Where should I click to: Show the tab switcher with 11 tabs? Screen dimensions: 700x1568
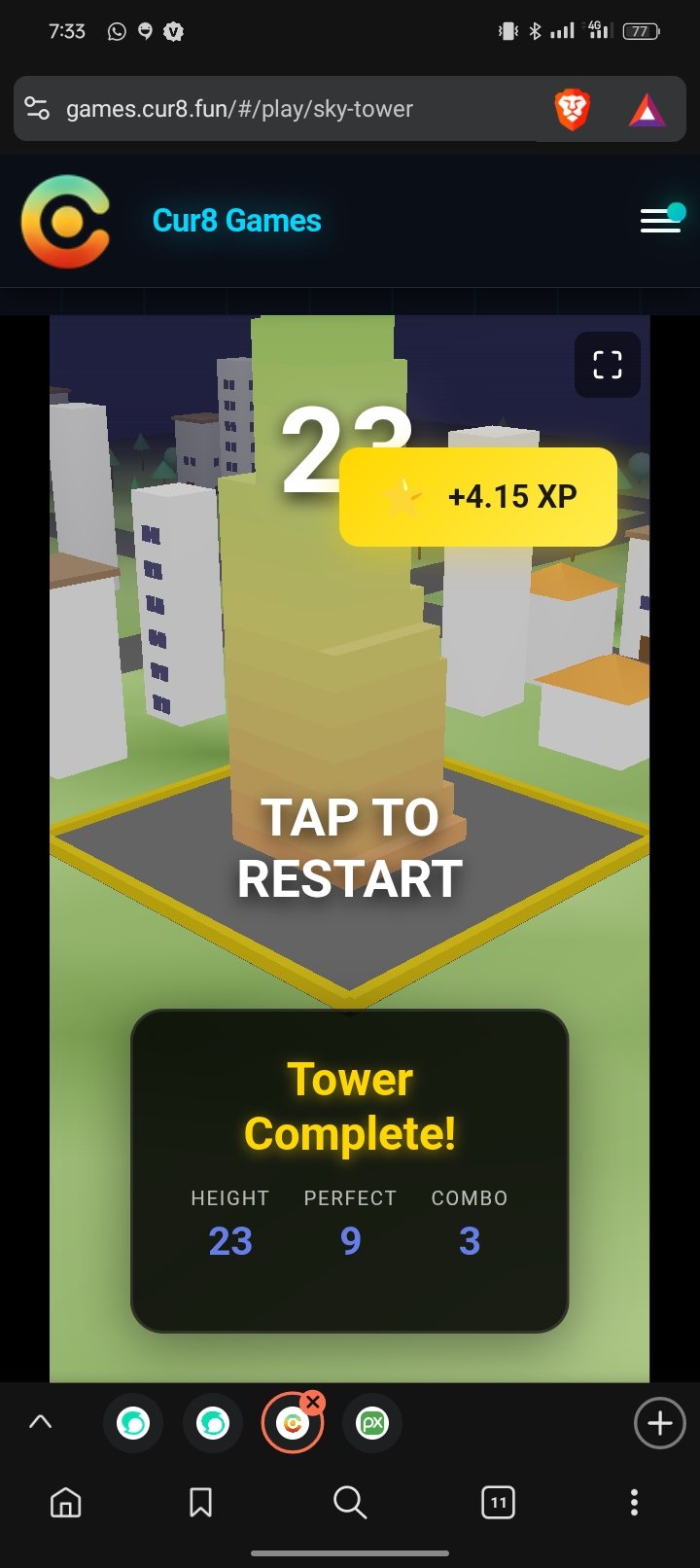pos(499,1503)
